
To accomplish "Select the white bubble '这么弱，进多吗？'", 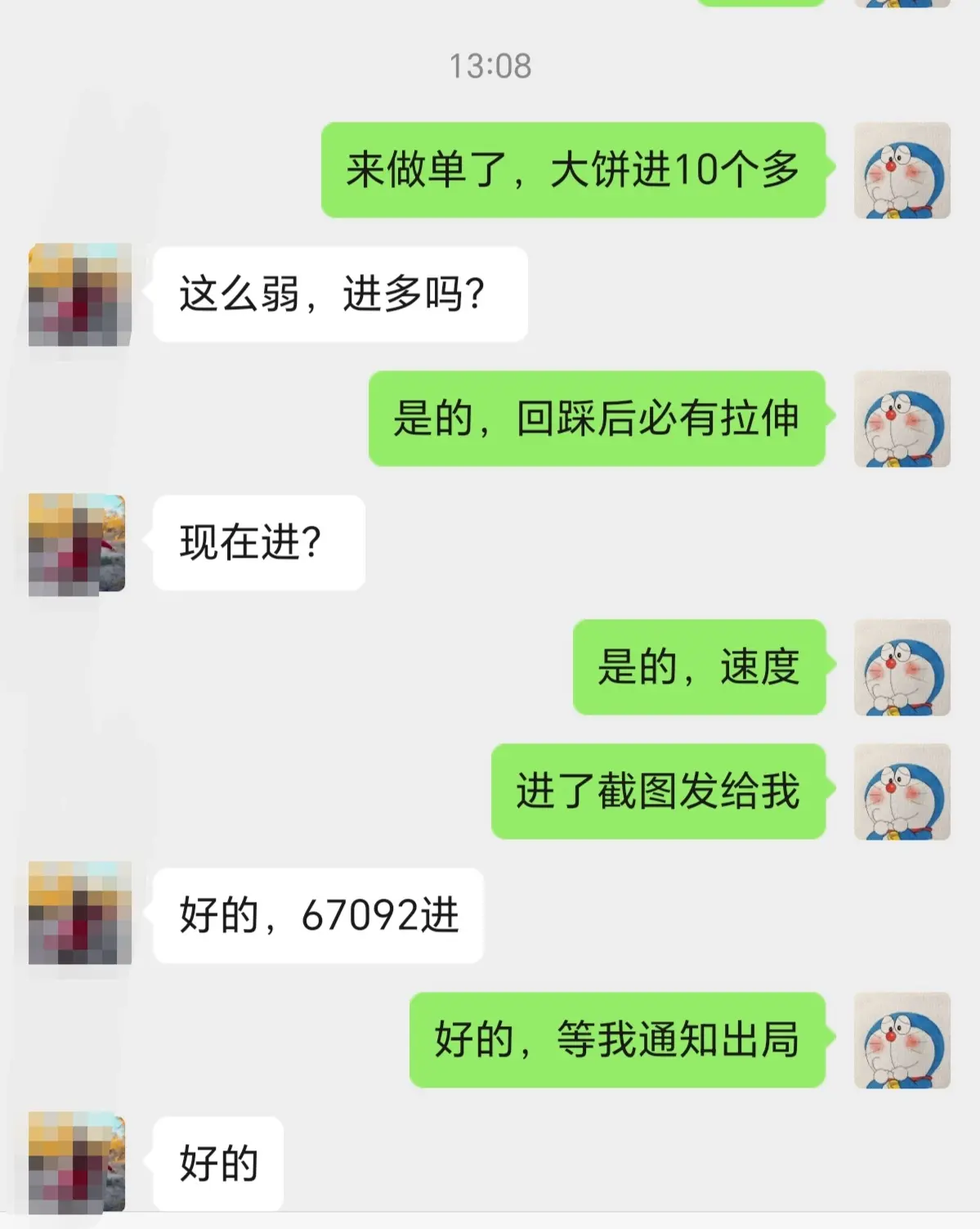I will 335,294.
